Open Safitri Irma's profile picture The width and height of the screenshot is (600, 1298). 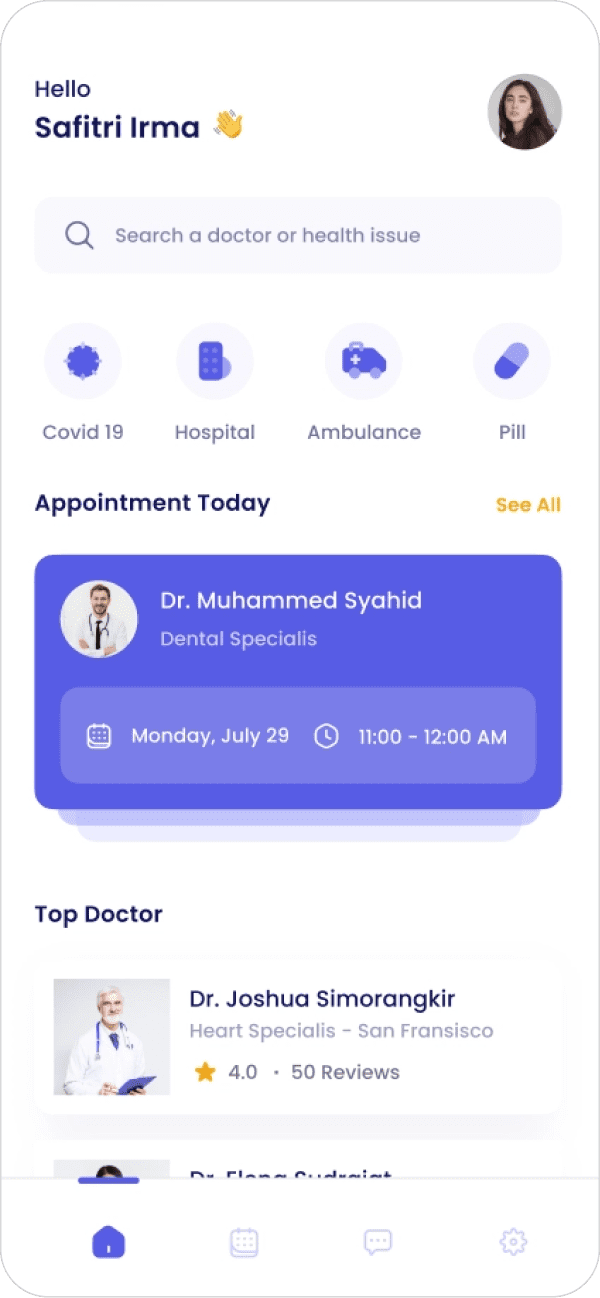point(524,112)
